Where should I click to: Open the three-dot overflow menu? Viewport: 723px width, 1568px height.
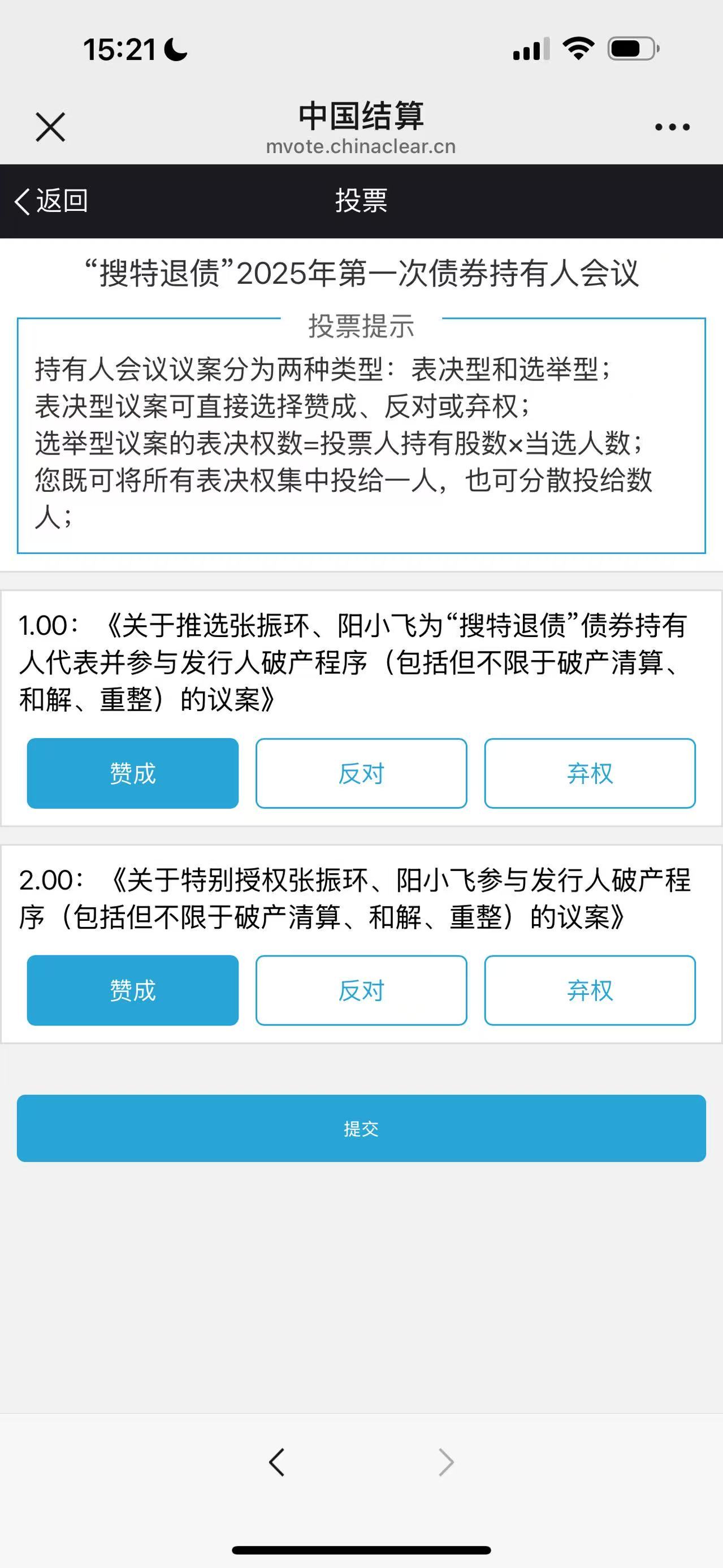(x=672, y=127)
